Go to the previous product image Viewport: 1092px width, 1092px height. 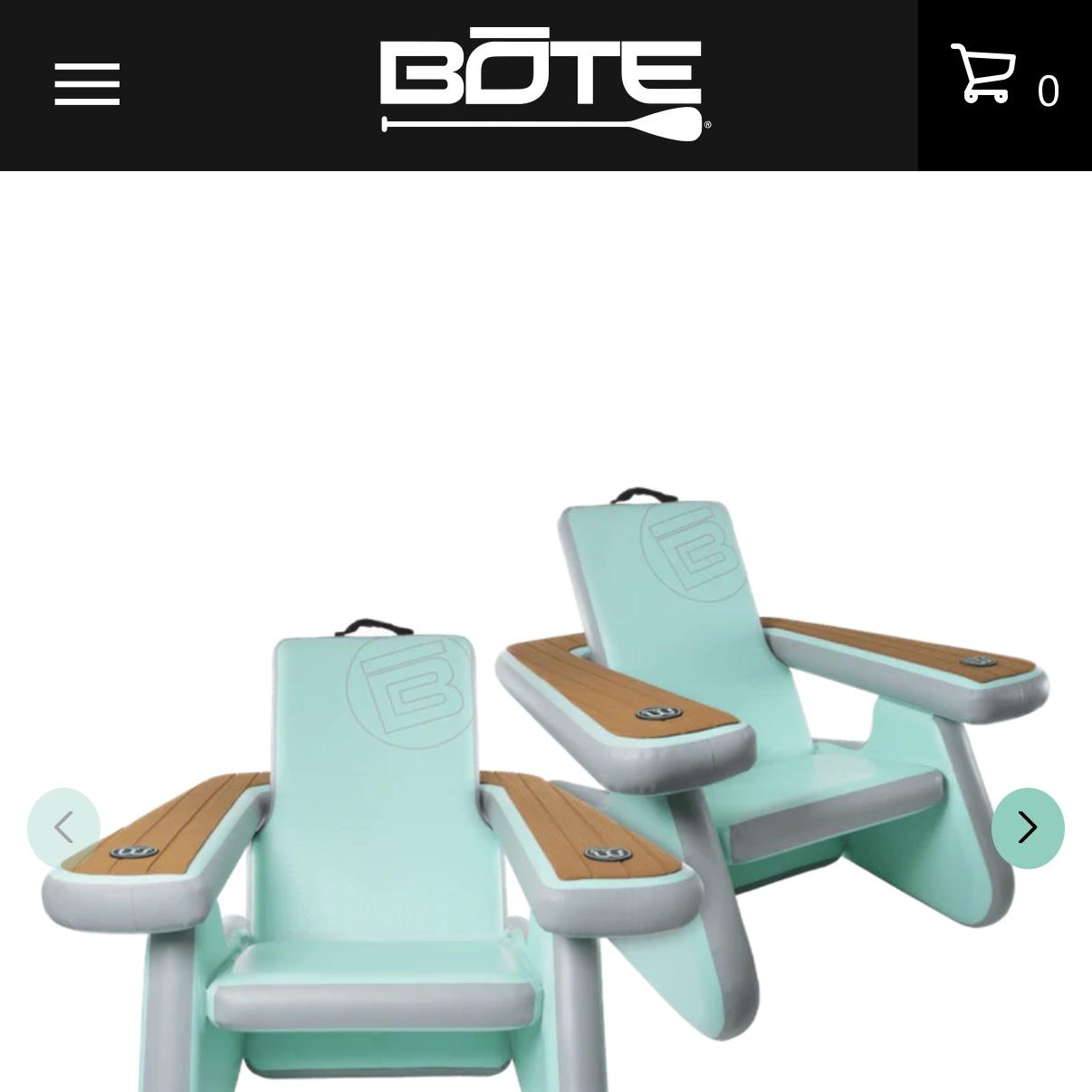tap(63, 828)
